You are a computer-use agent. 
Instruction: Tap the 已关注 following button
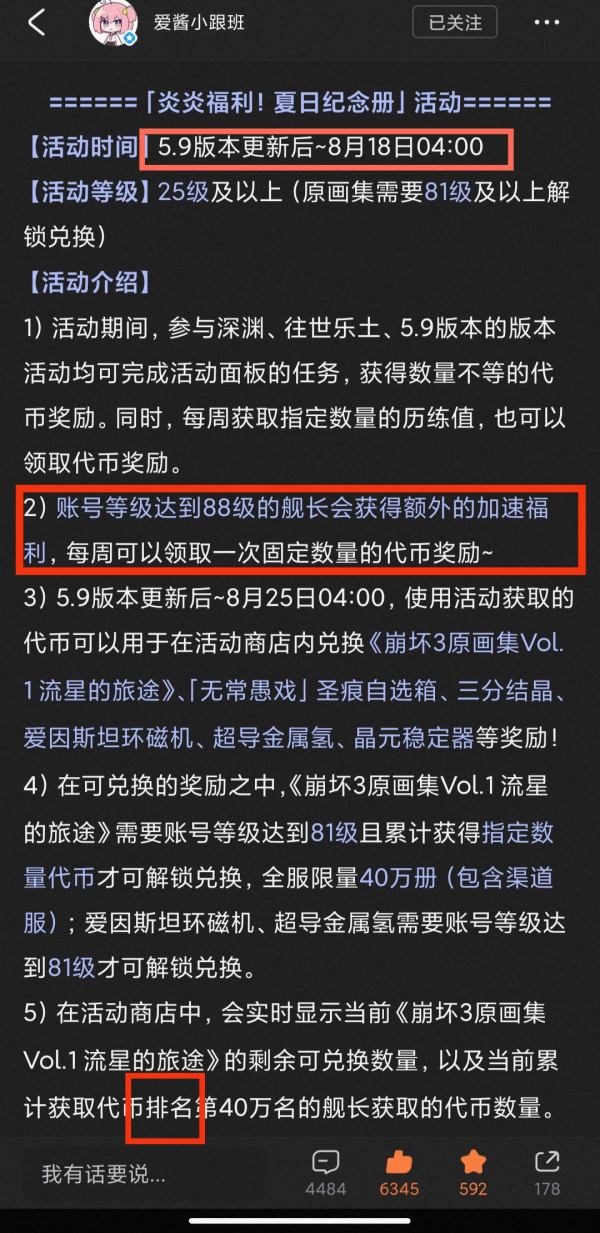click(455, 22)
